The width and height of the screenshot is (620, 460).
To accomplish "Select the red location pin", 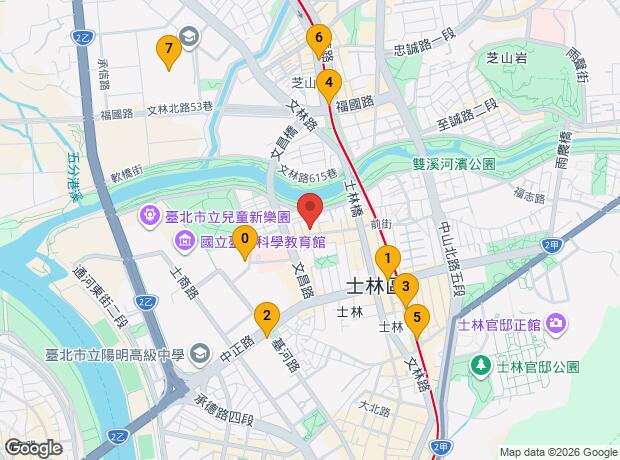I will pos(312,211).
